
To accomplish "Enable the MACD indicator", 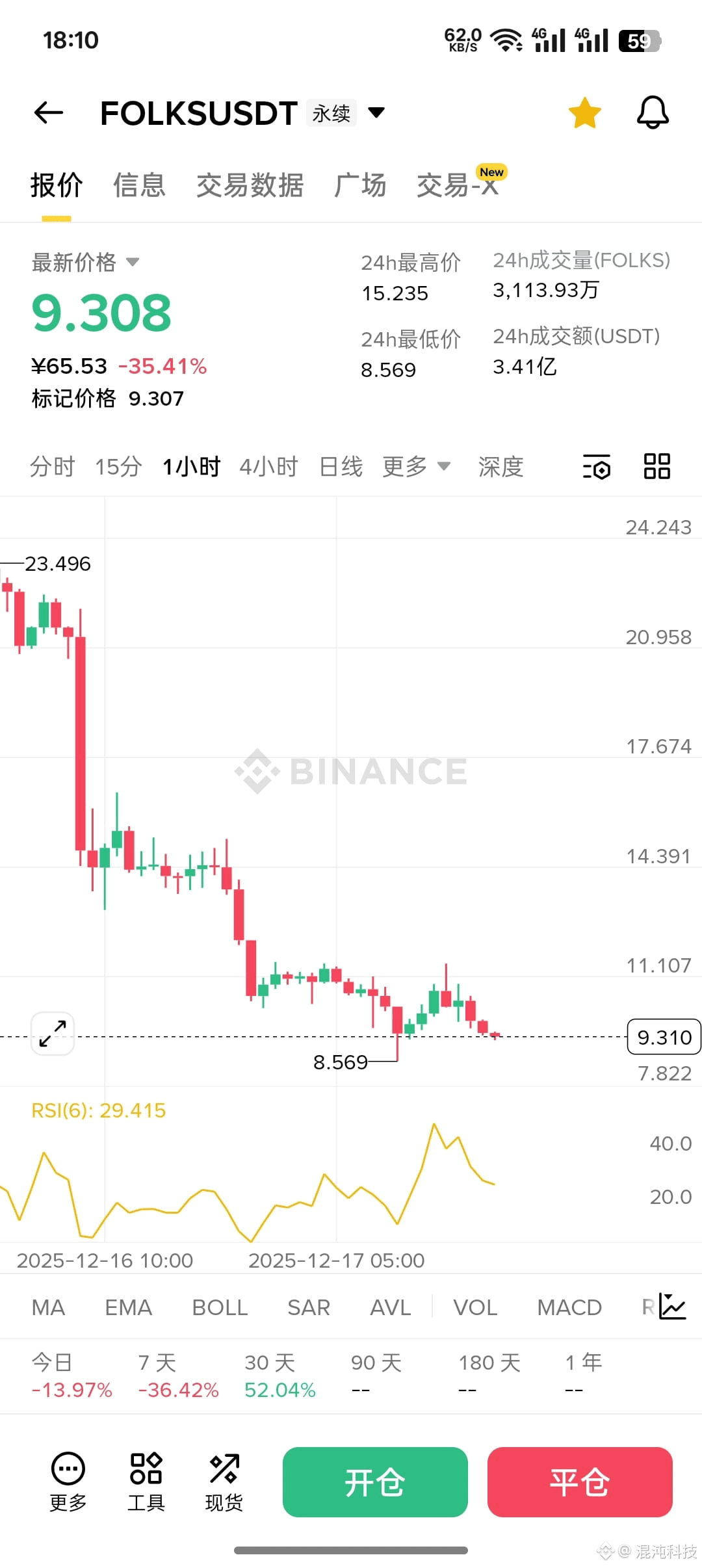I will [x=569, y=1307].
